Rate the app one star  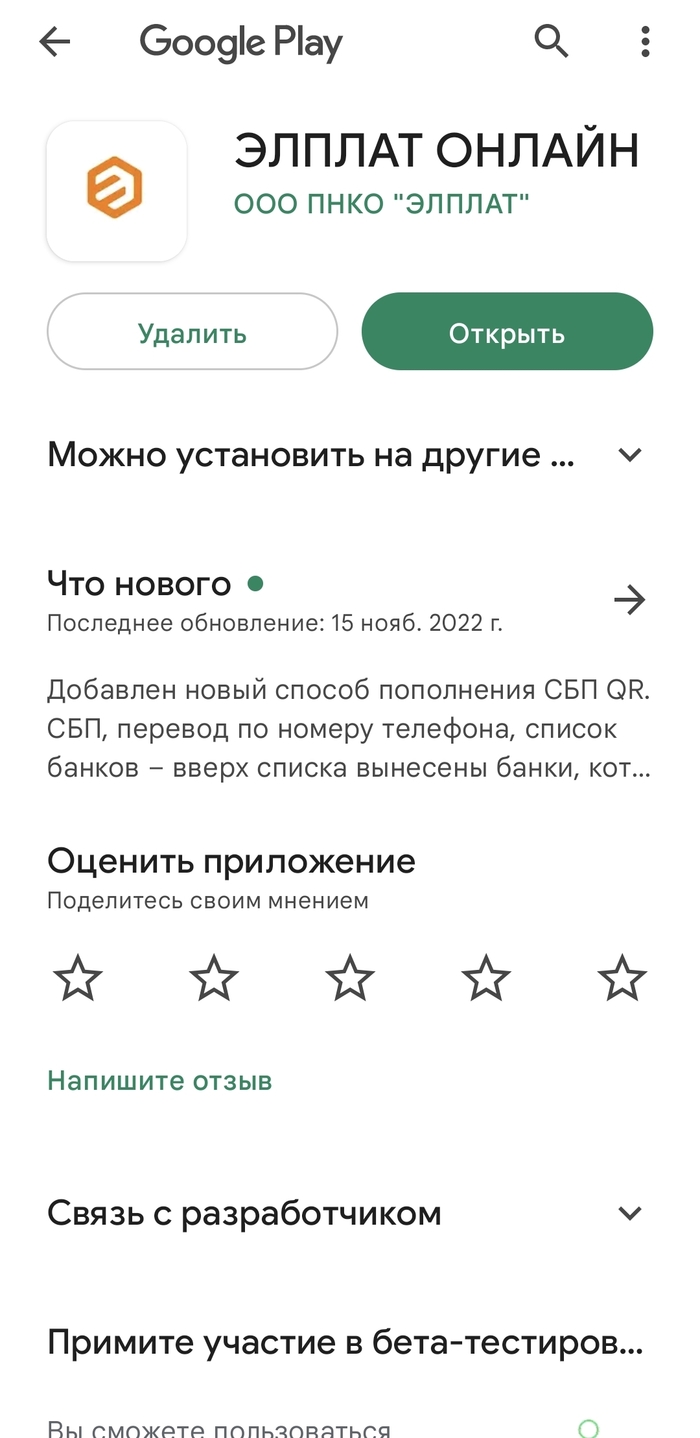(x=78, y=978)
